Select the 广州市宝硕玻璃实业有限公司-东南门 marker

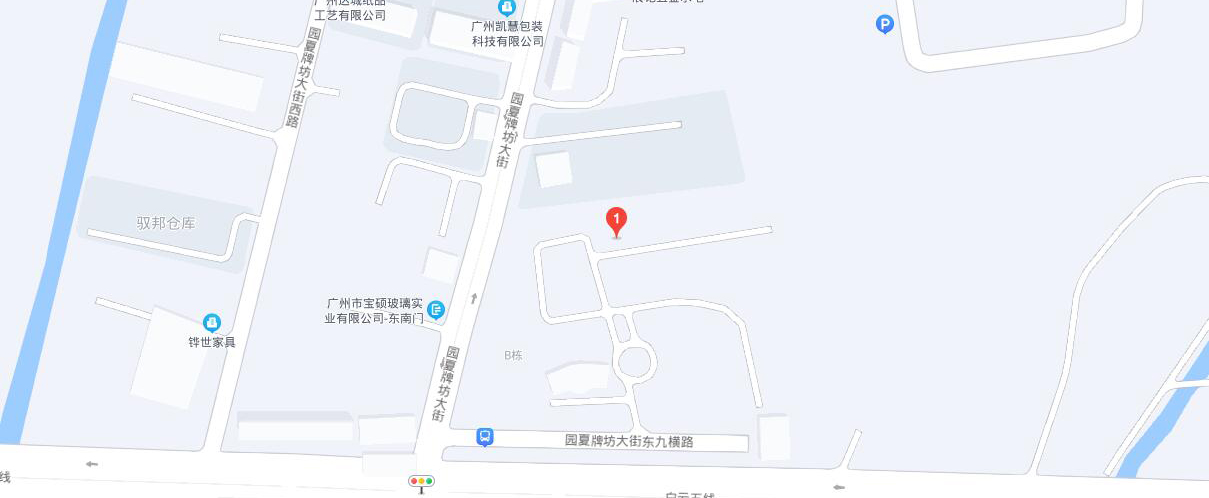coord(436,311)
